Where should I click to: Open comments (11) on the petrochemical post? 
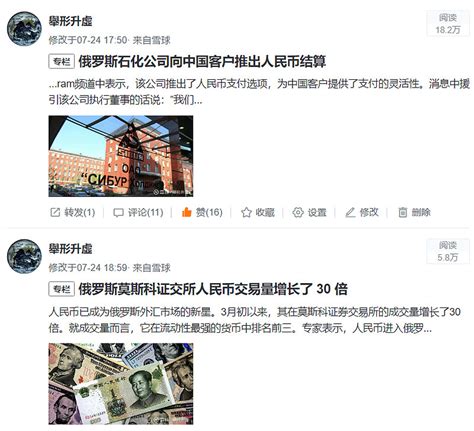tap(138, 212)
